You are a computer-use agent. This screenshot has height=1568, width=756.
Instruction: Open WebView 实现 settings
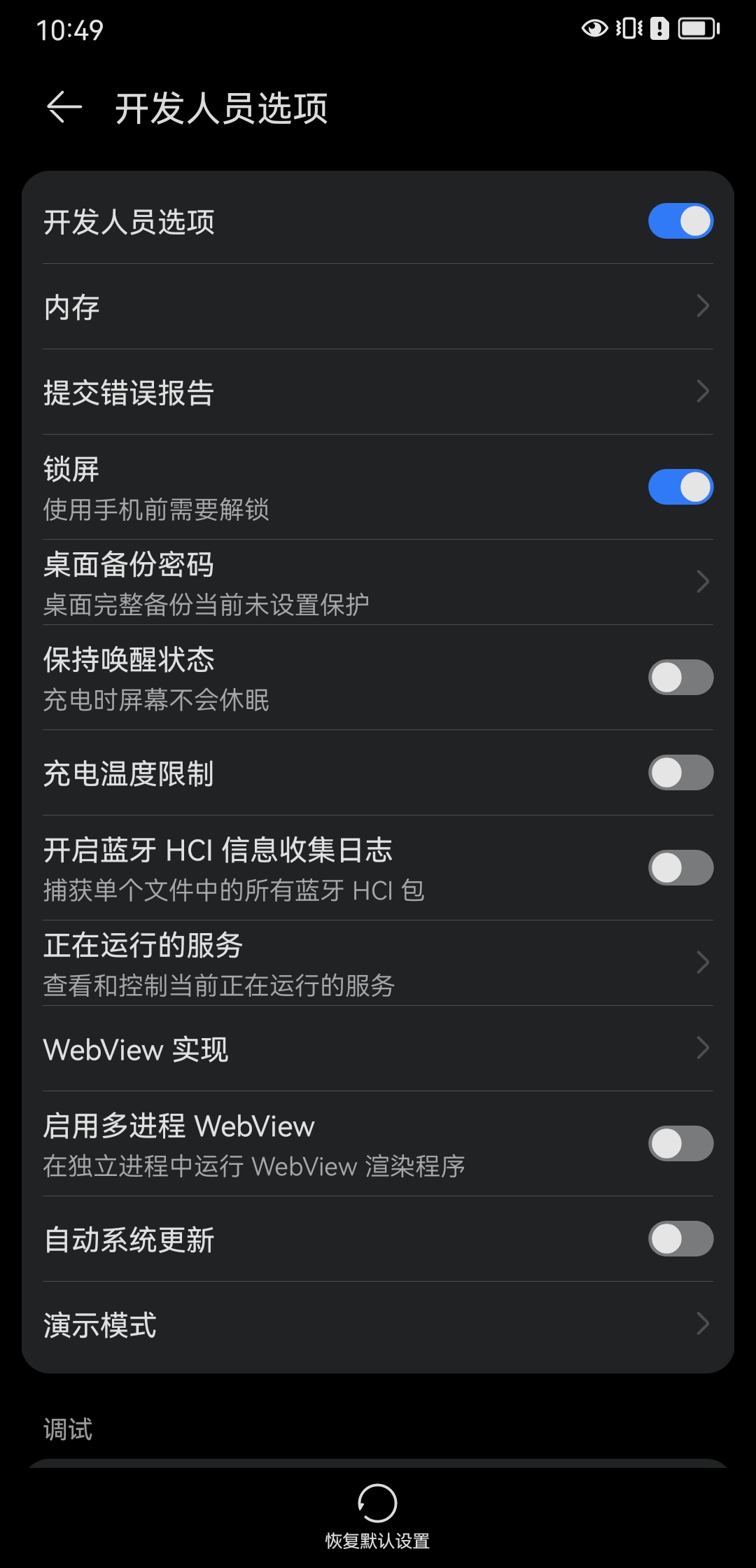pos(378,1049)
